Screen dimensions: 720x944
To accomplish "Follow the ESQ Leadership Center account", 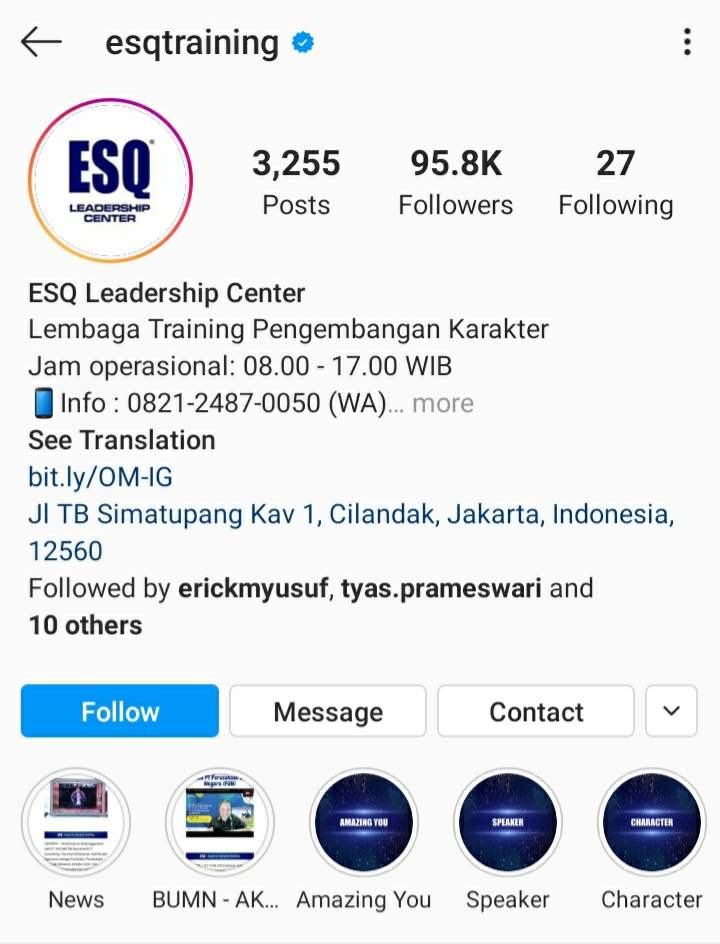I will coord(120,711).
